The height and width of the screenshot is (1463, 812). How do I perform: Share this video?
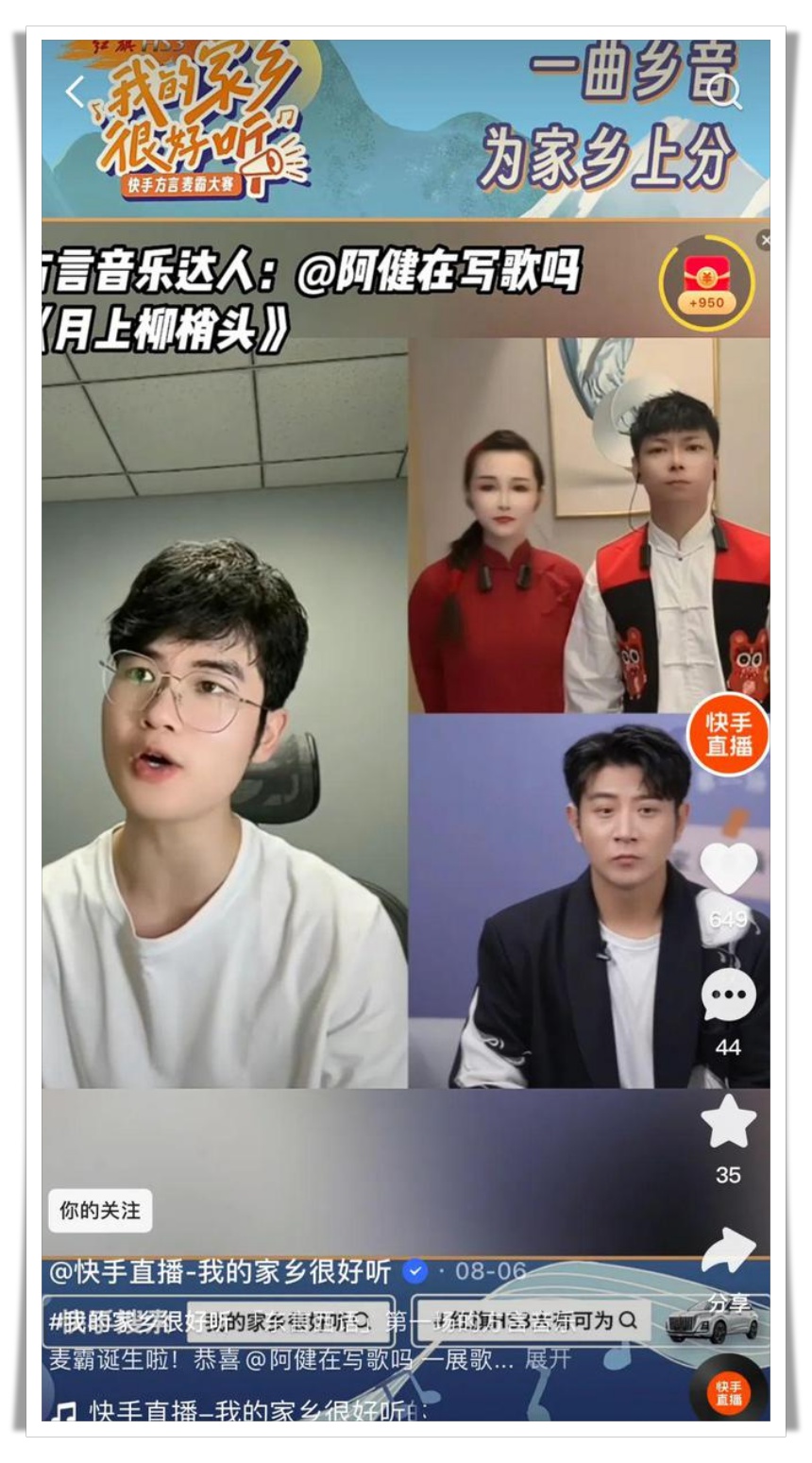(728, 1253)
